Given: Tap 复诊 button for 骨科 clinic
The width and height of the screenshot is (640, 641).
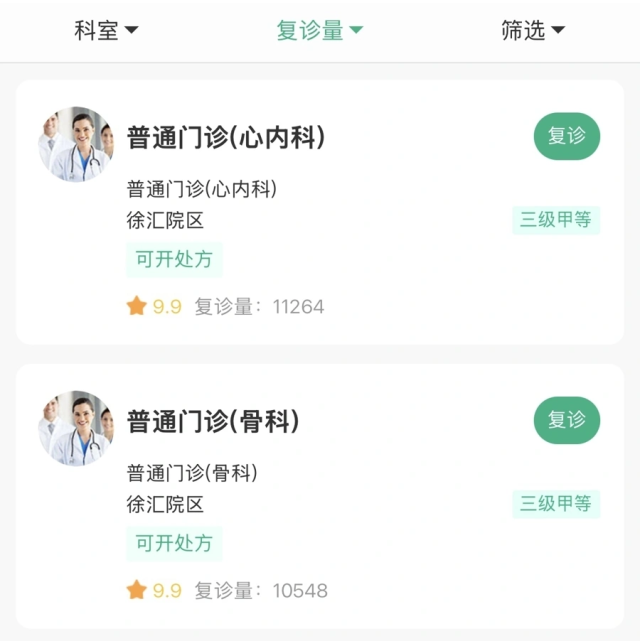Looking at the screenshot, I should coord(567,420).
